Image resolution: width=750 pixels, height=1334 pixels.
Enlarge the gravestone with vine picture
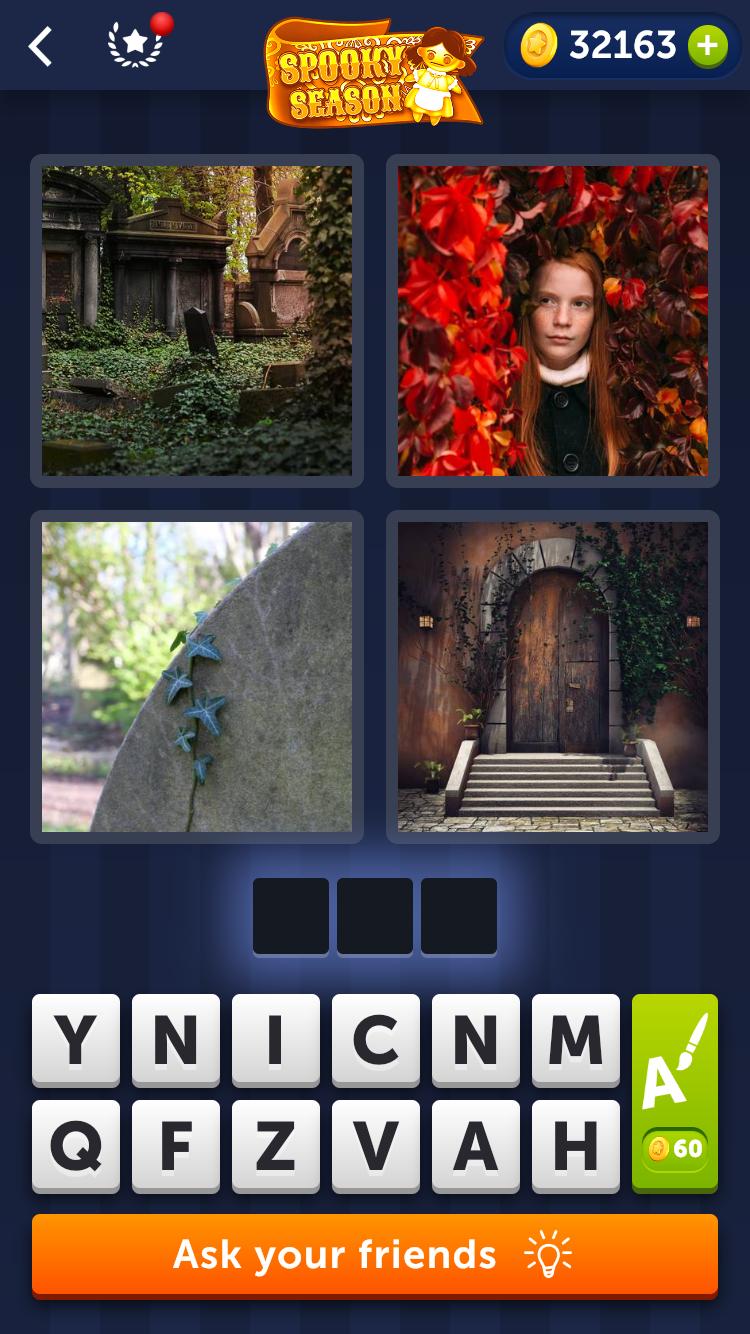coord(197,677)
